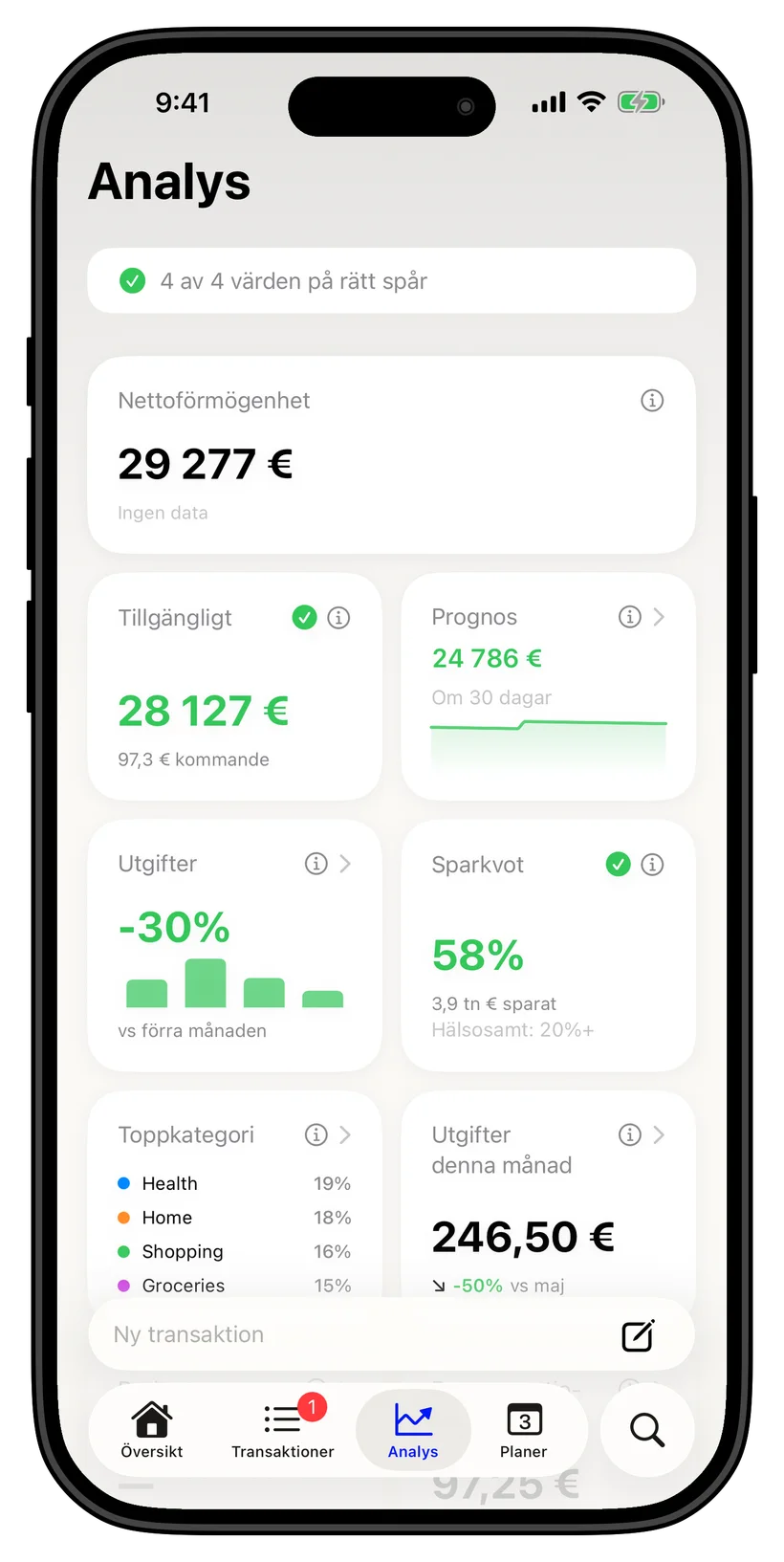Show info for Sparkvot
Viewport: 784px width, 1562px height.
coord(652,865)
